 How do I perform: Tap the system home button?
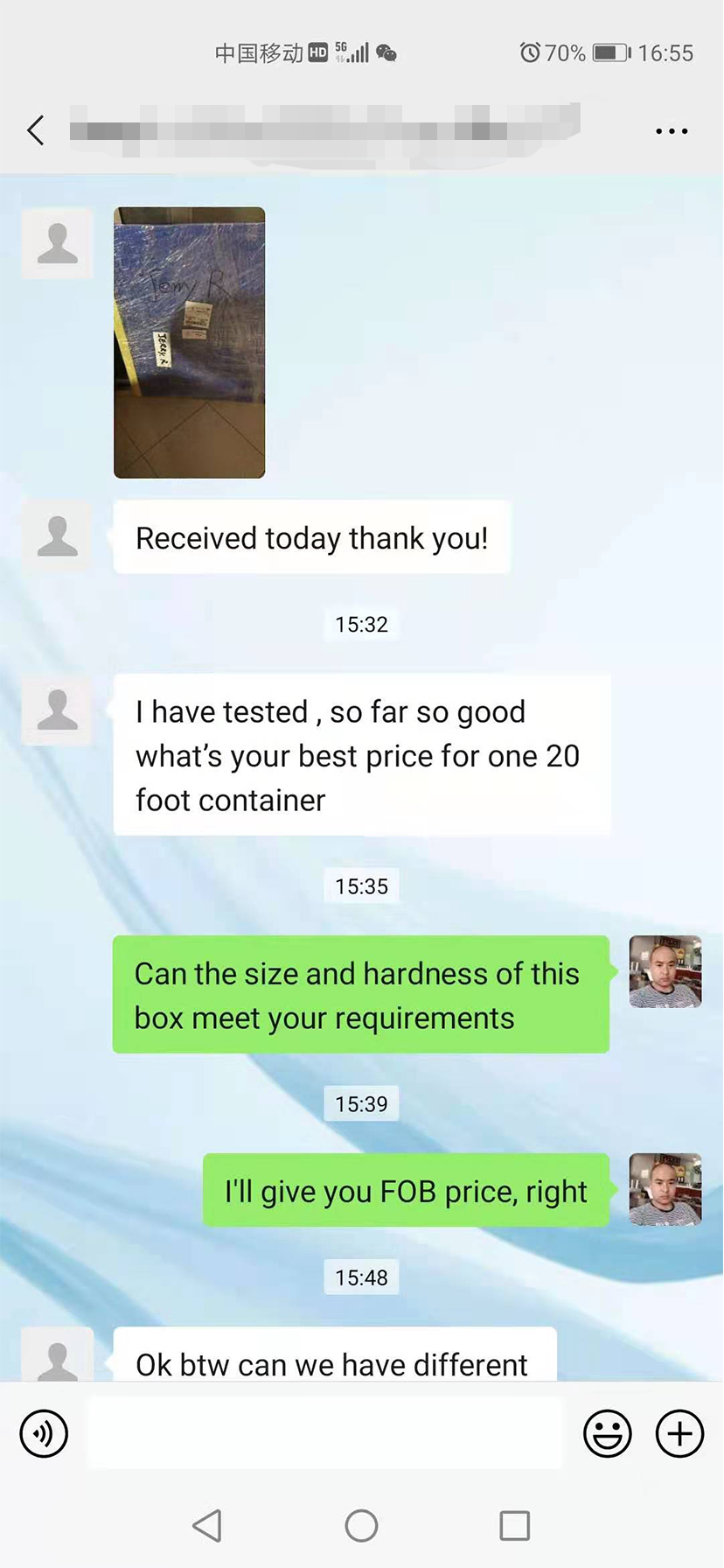pyautogui.click(x=361, y=1525)
